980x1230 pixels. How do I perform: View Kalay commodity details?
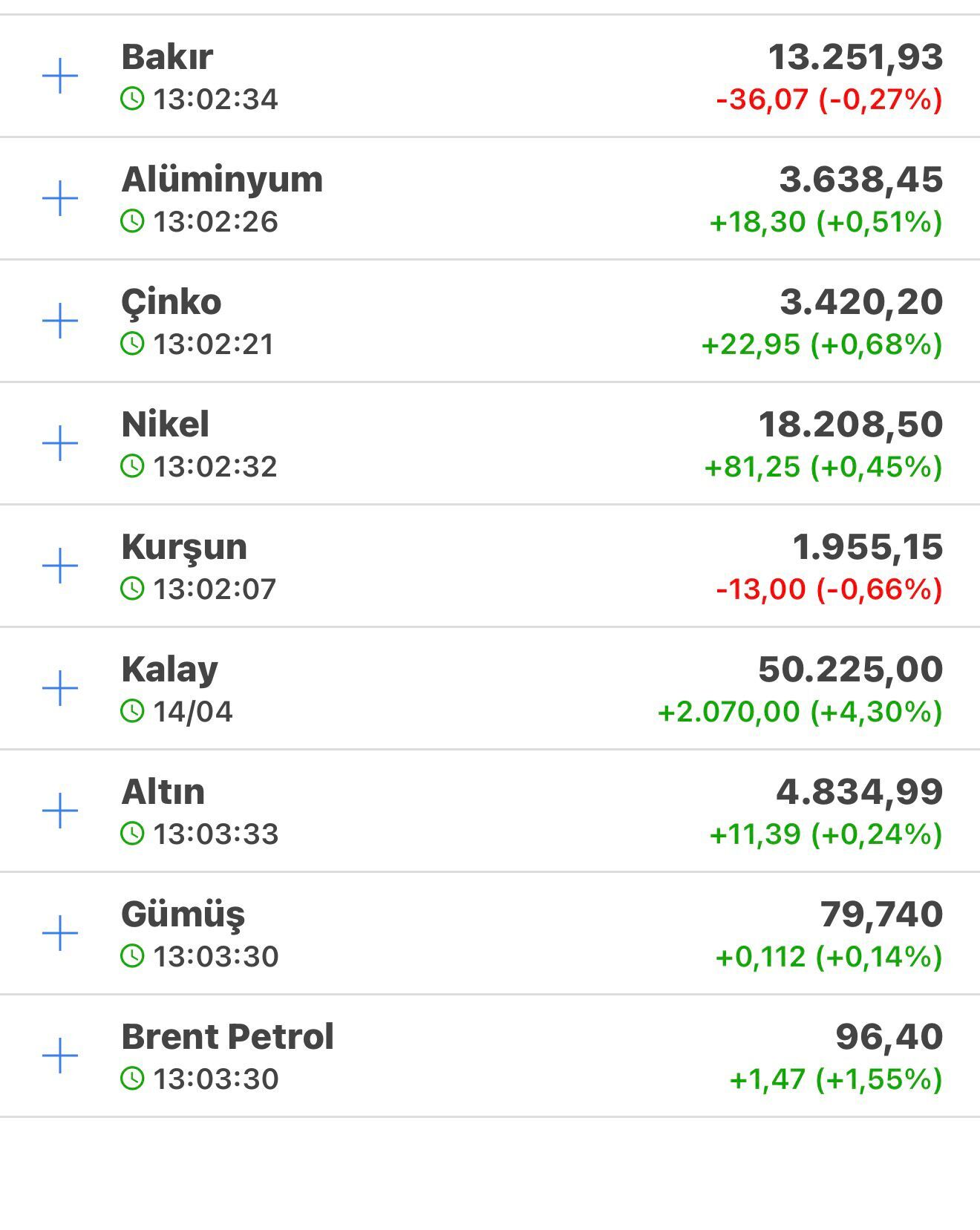coord(169,670)
